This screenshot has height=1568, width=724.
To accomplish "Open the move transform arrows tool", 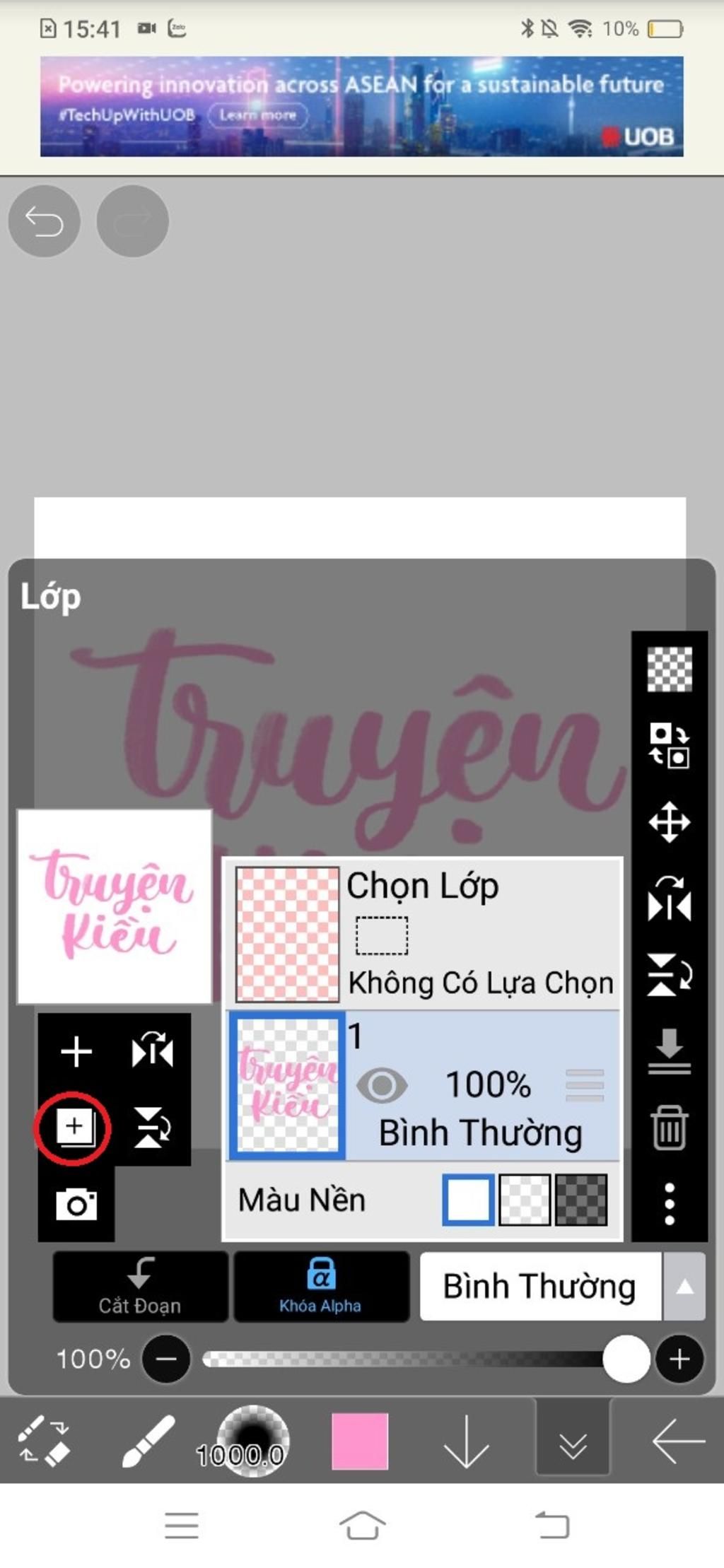I will tap(669, 822).
